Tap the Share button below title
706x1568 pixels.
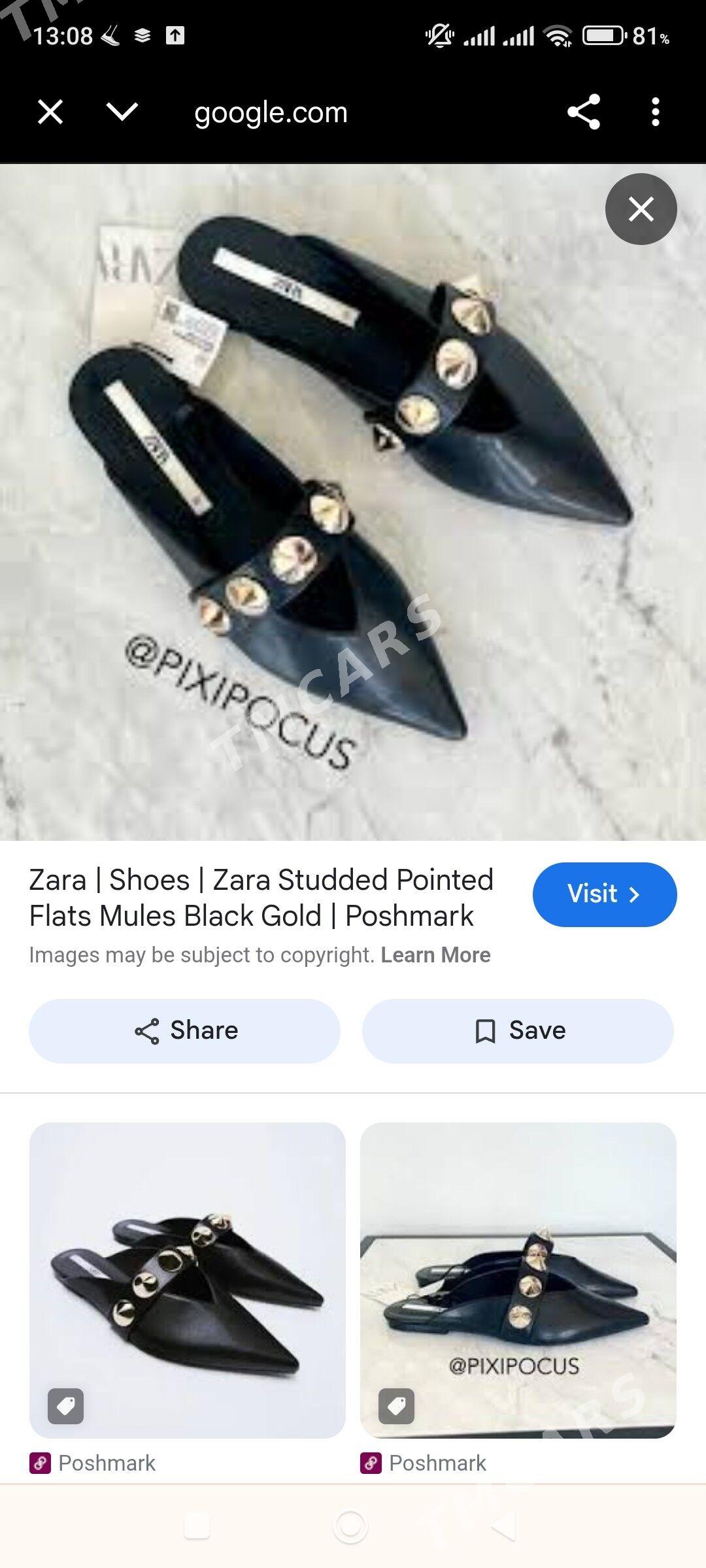pyautogui.click(x=184, y=1031)
